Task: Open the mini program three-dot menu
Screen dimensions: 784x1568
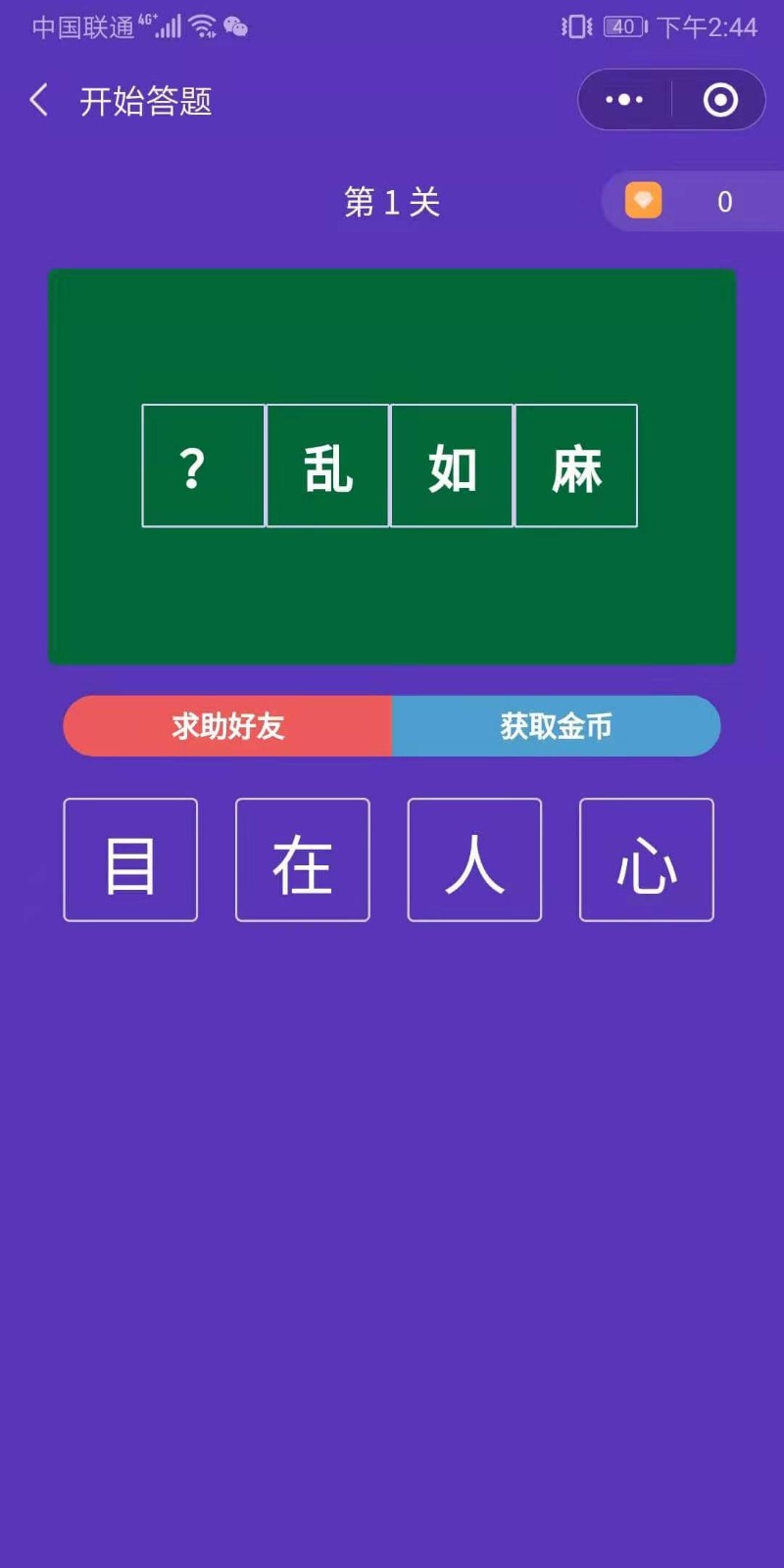Action: coord(624,100)
